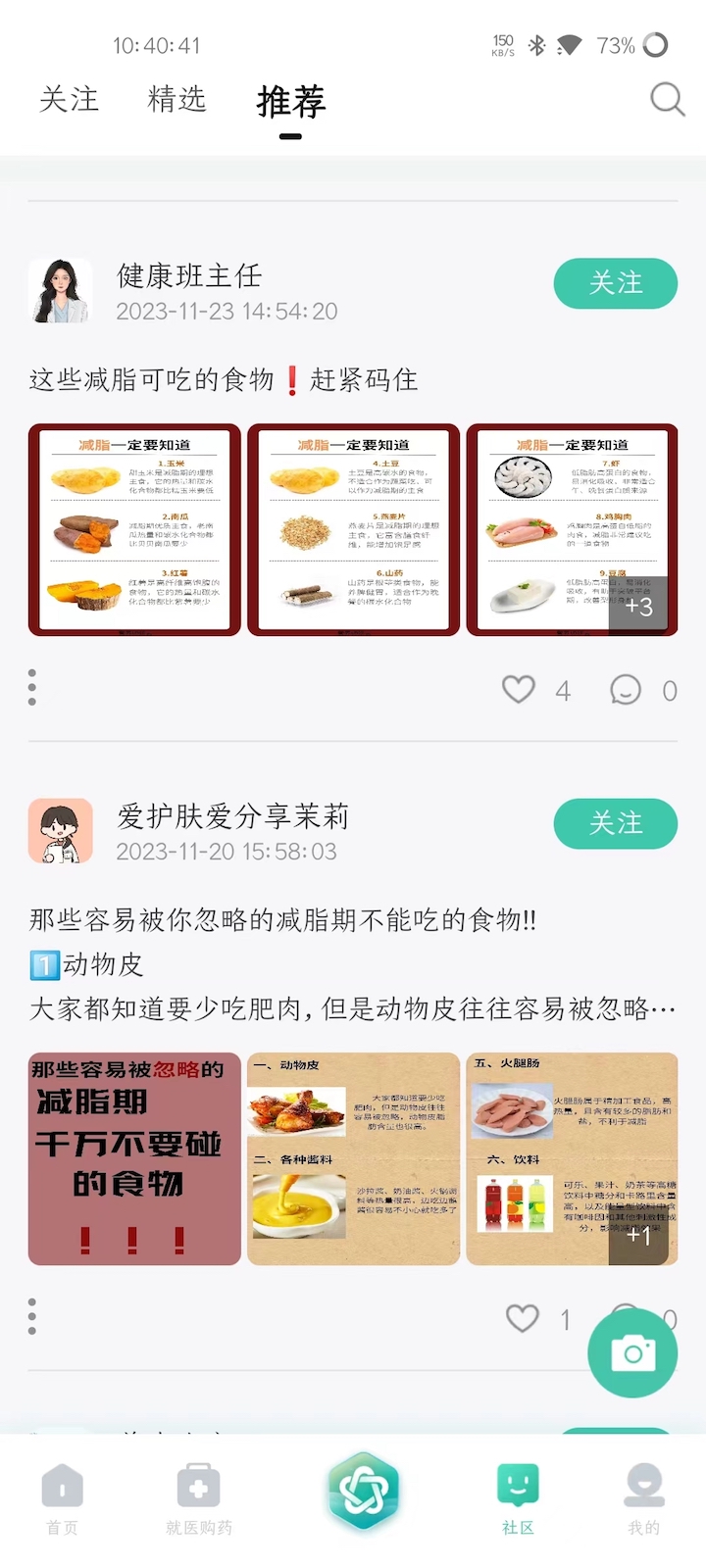706x1568 pixels.
Task: Open more options under 爱护肤爱分享茉莉's post
Action: pos(32,1316)
